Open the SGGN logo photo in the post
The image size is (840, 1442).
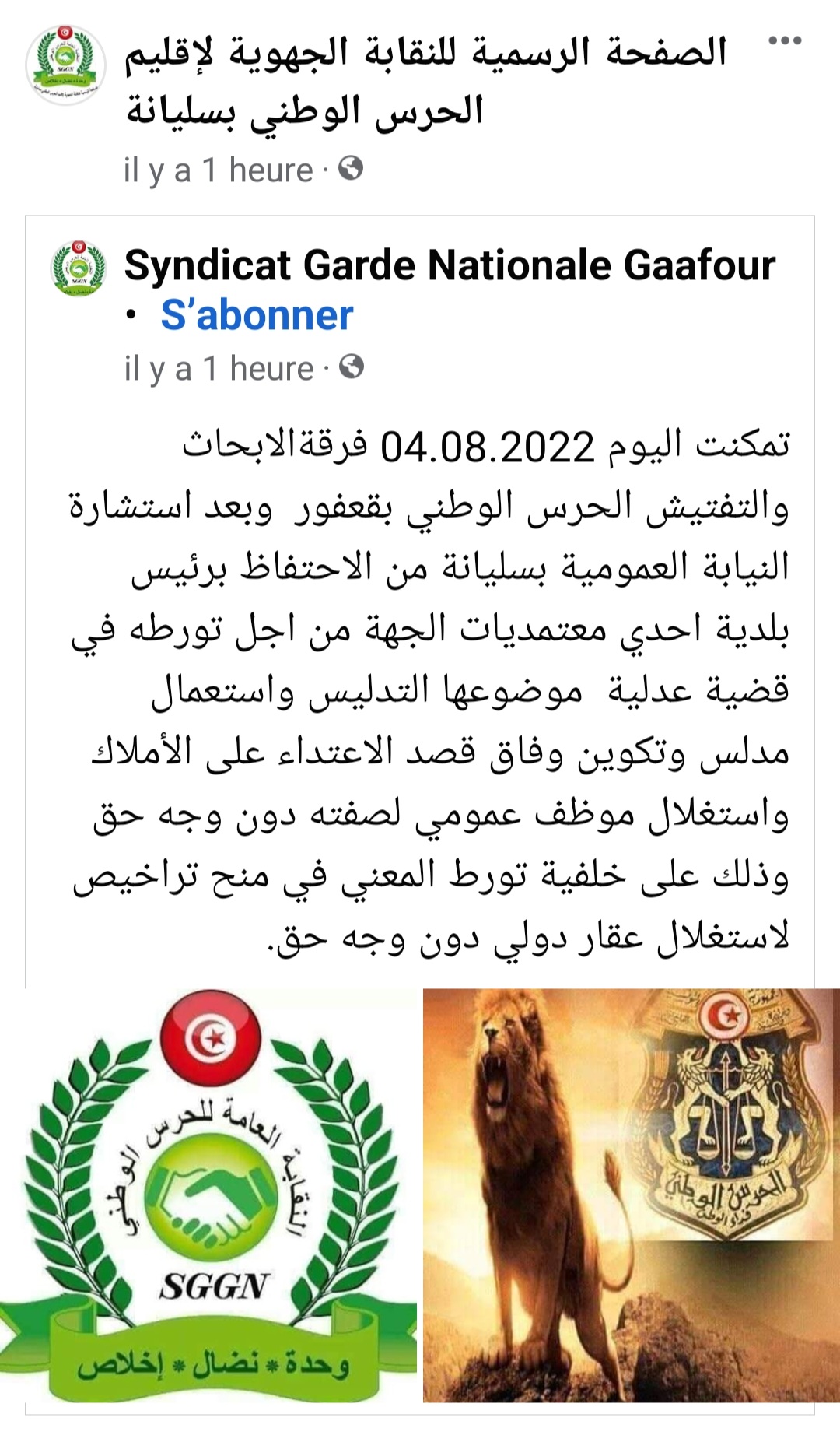point(208,1195)
